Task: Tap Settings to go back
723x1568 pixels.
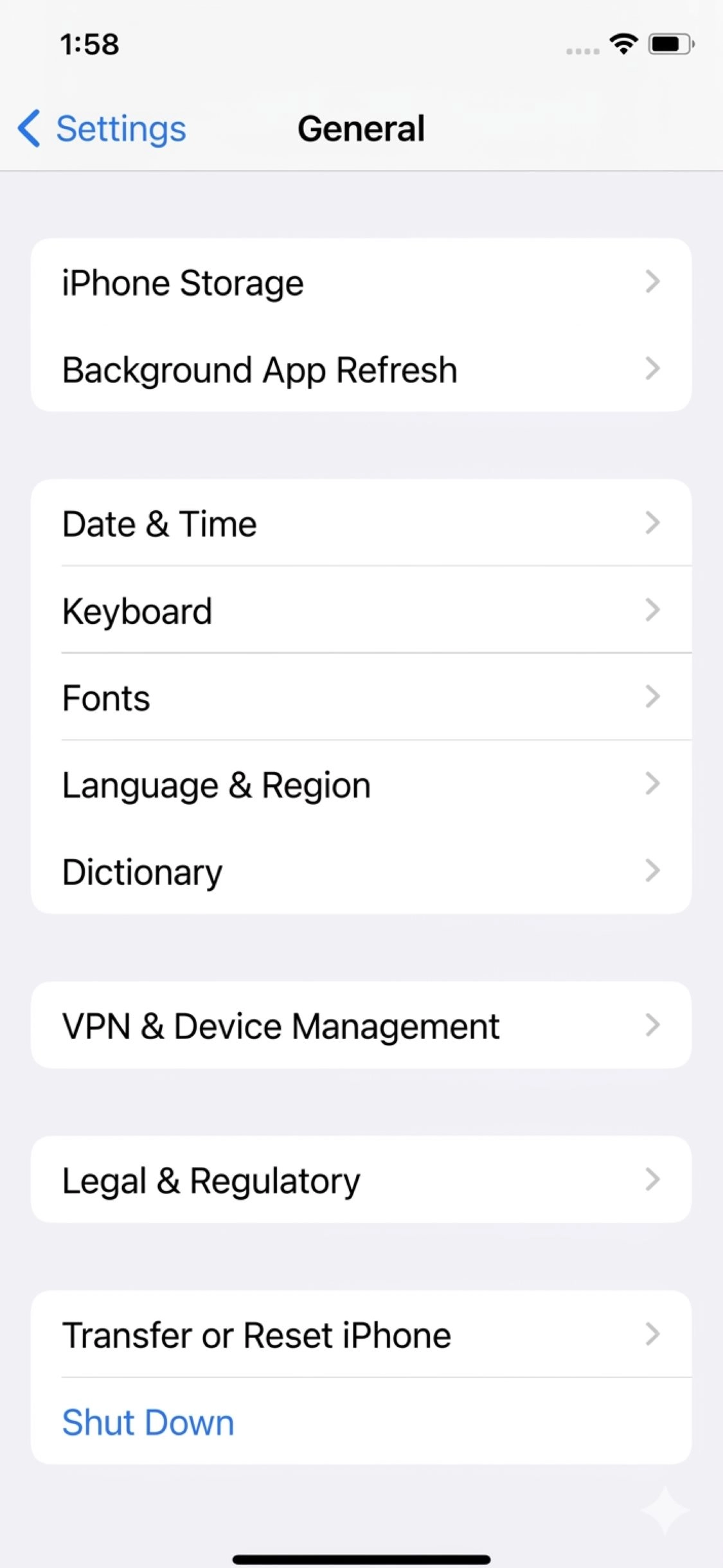Action: (x=120, y=129)
